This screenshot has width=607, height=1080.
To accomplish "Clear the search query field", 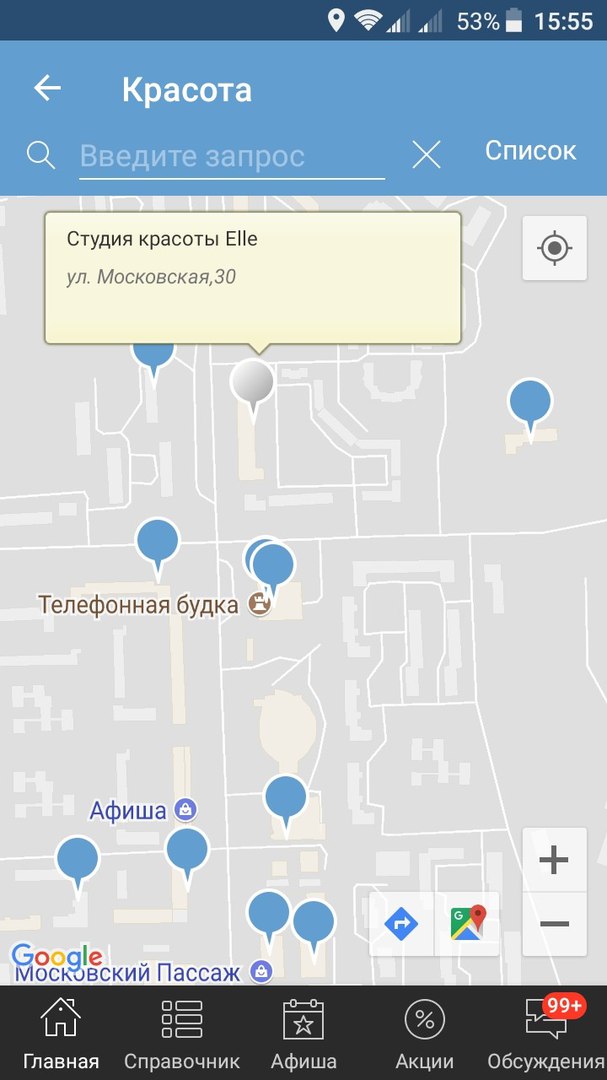I will point(427,155).
